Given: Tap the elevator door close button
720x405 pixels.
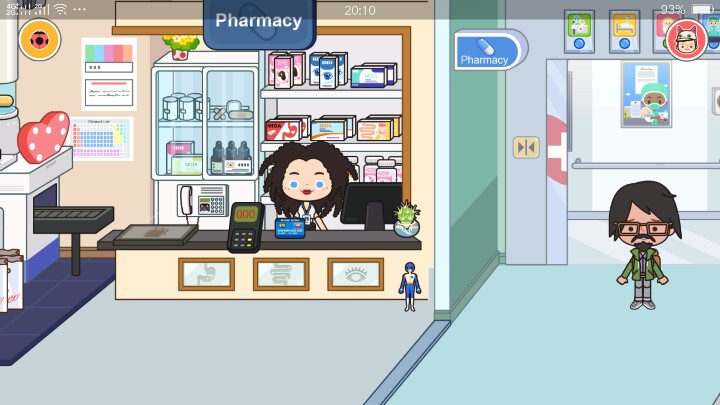Looking at the screenshot, I should [x=526, y=148].
